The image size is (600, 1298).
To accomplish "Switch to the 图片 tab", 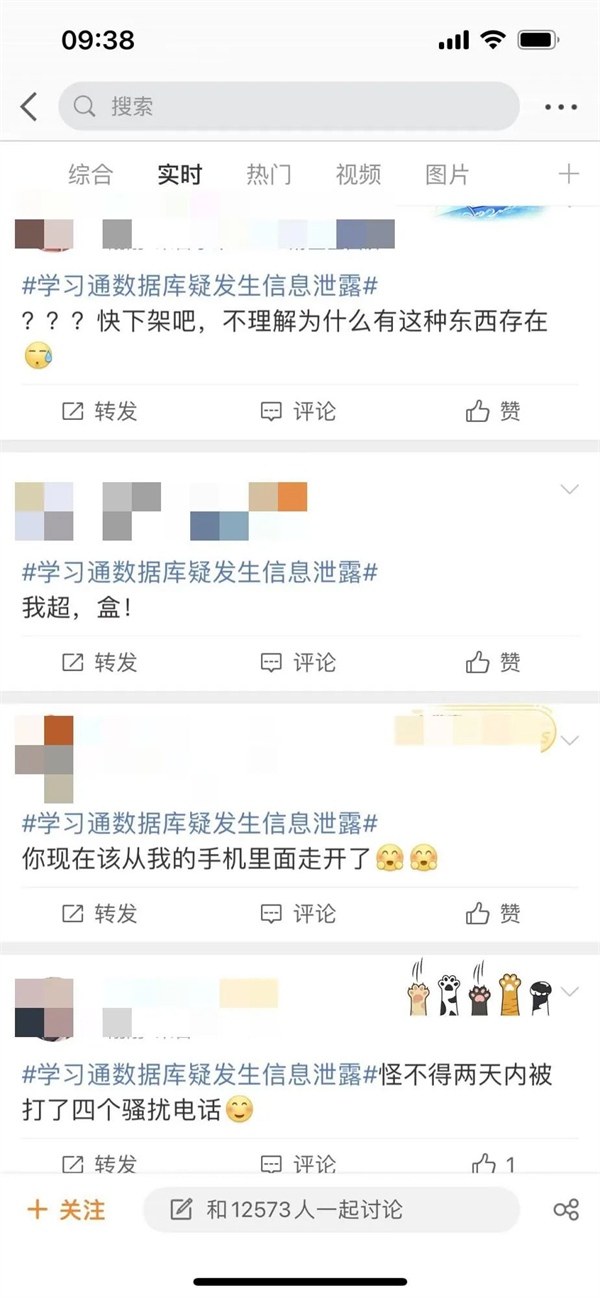I will (x=447, y=175).
